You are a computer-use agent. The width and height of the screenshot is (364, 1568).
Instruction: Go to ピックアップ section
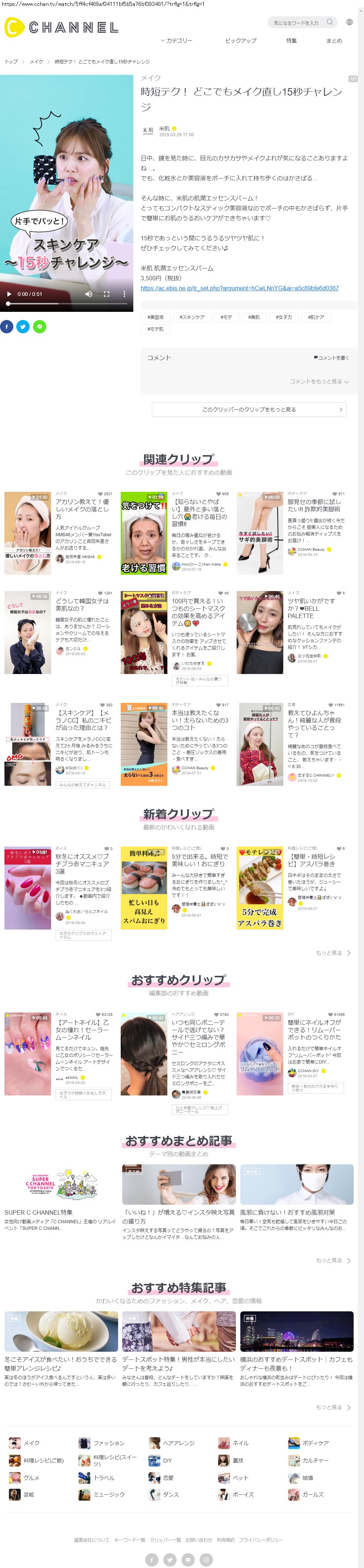click(x=240, y=41)
